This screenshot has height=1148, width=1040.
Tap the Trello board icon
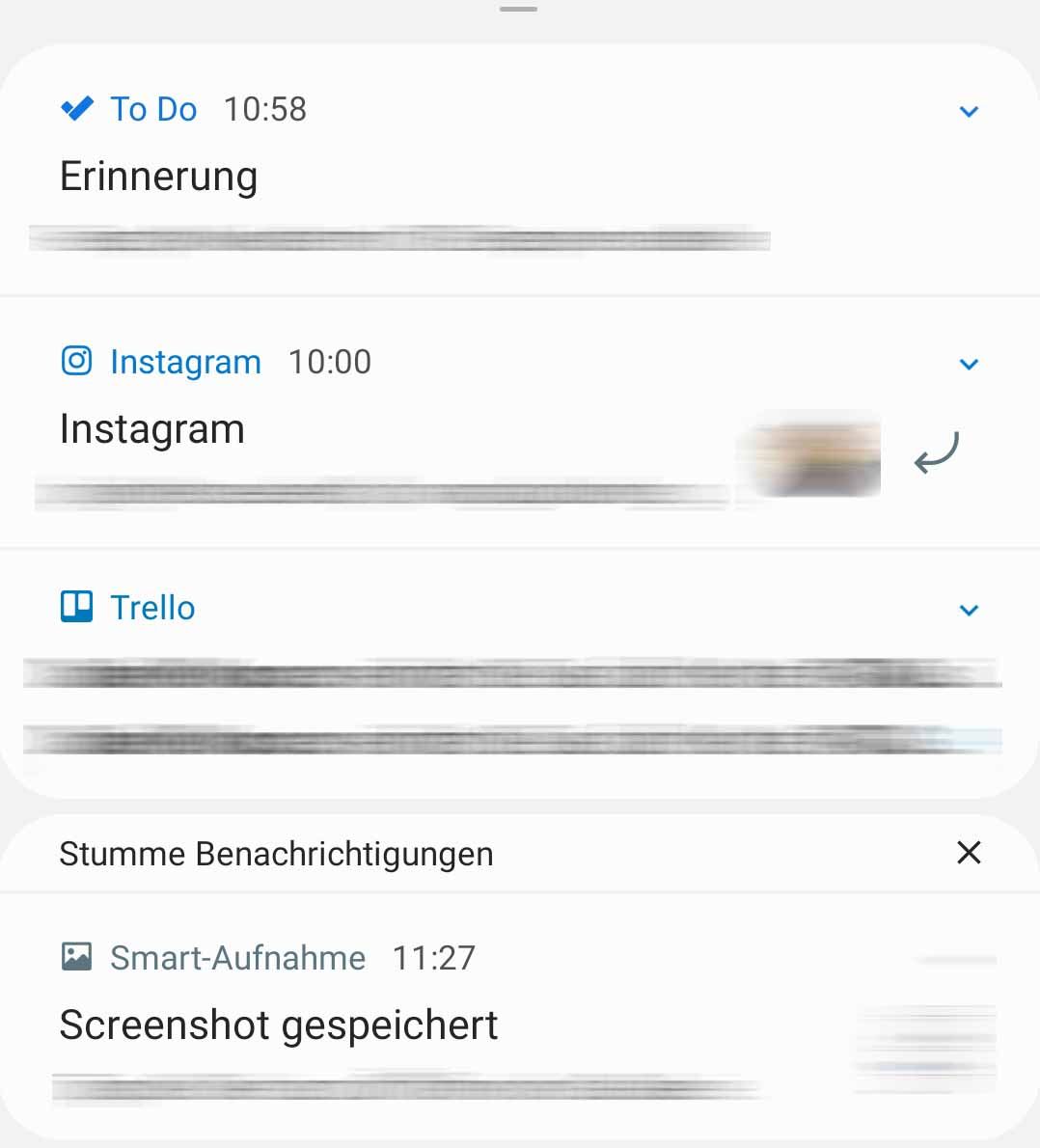(x=75, y=608)
